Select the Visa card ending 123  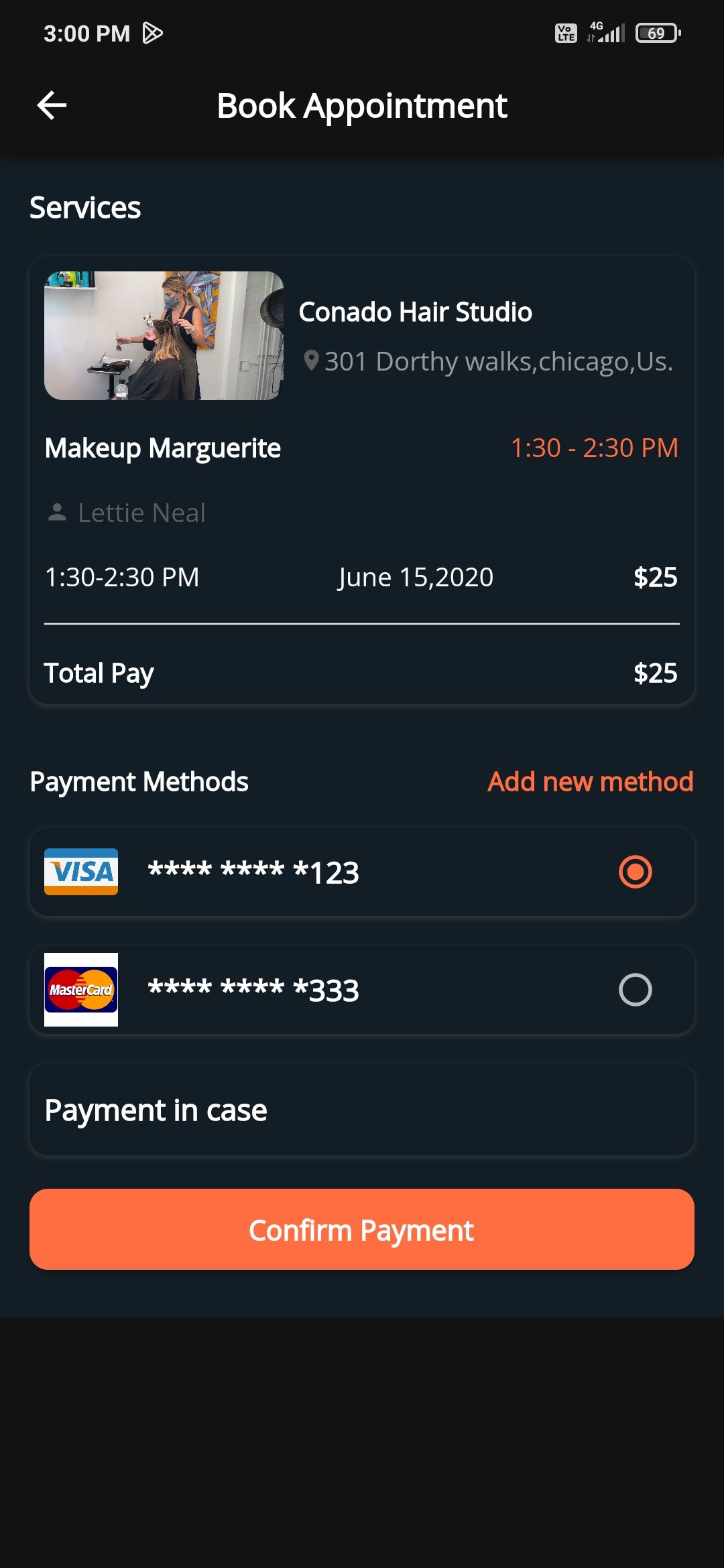(634, 872)
